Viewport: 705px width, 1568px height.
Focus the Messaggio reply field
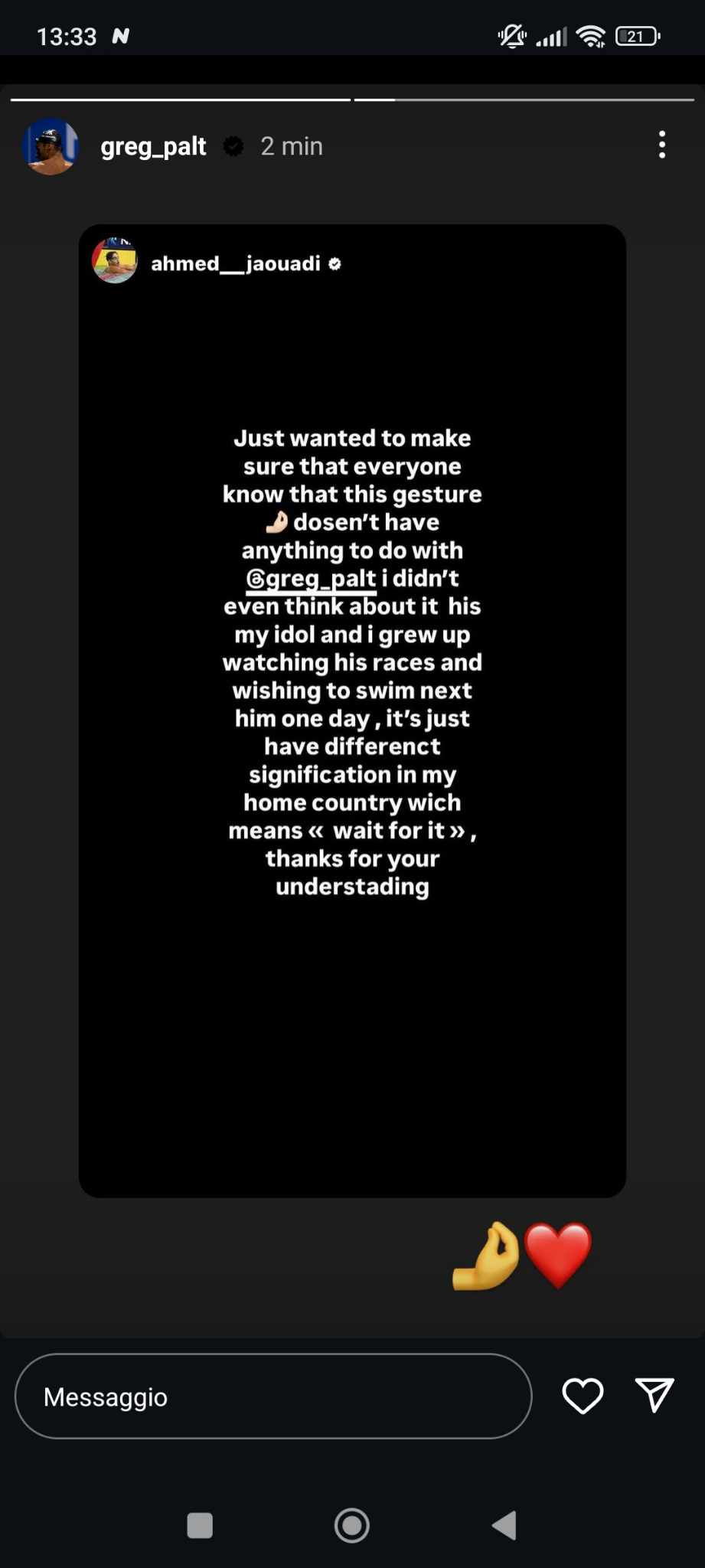(273, 1396)
